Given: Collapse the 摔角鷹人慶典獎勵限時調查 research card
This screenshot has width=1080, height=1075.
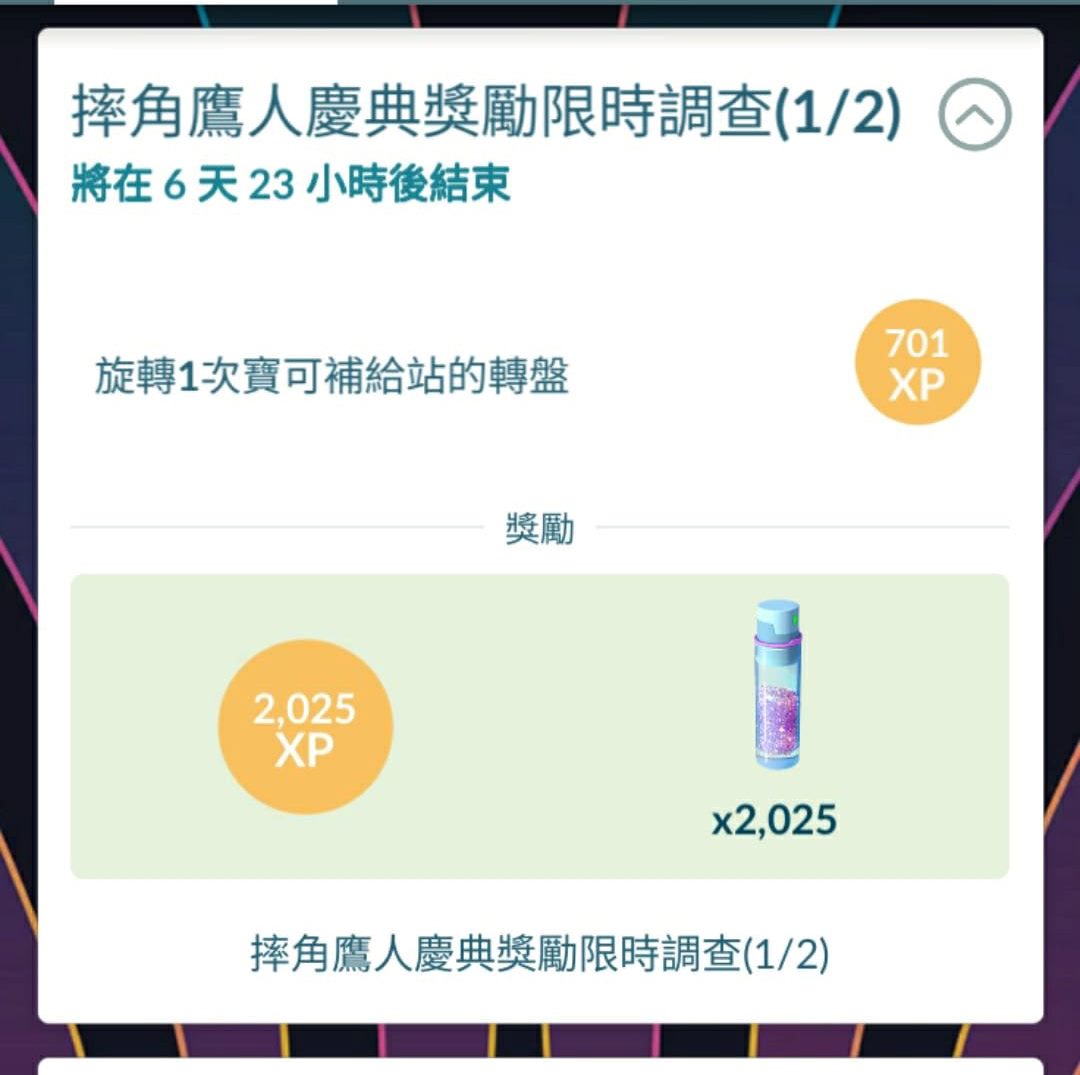Looking at the screenshot, I should tap(974, 115).
